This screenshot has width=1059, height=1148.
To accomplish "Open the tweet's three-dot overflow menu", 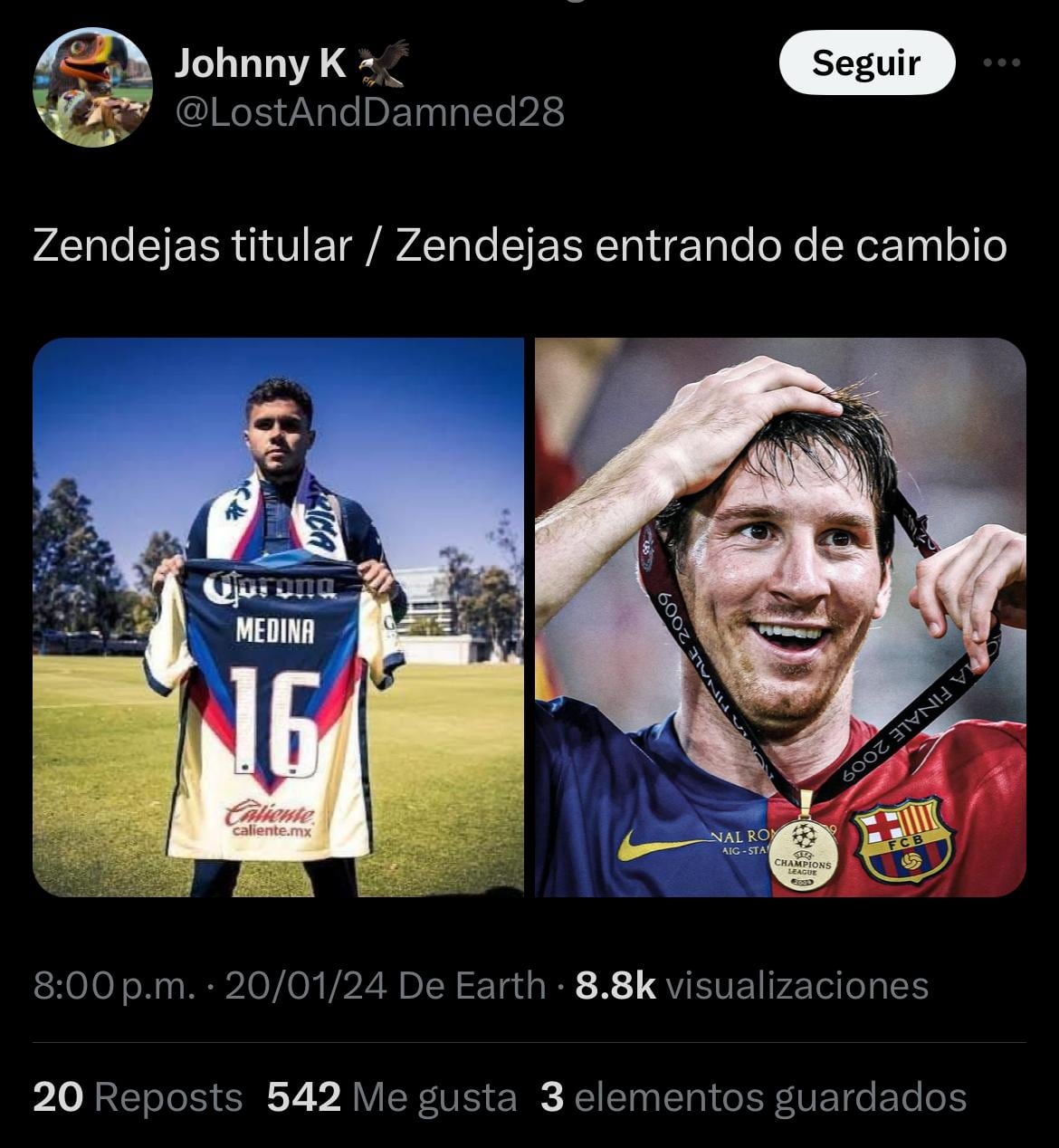I will tap(1002, 63).
